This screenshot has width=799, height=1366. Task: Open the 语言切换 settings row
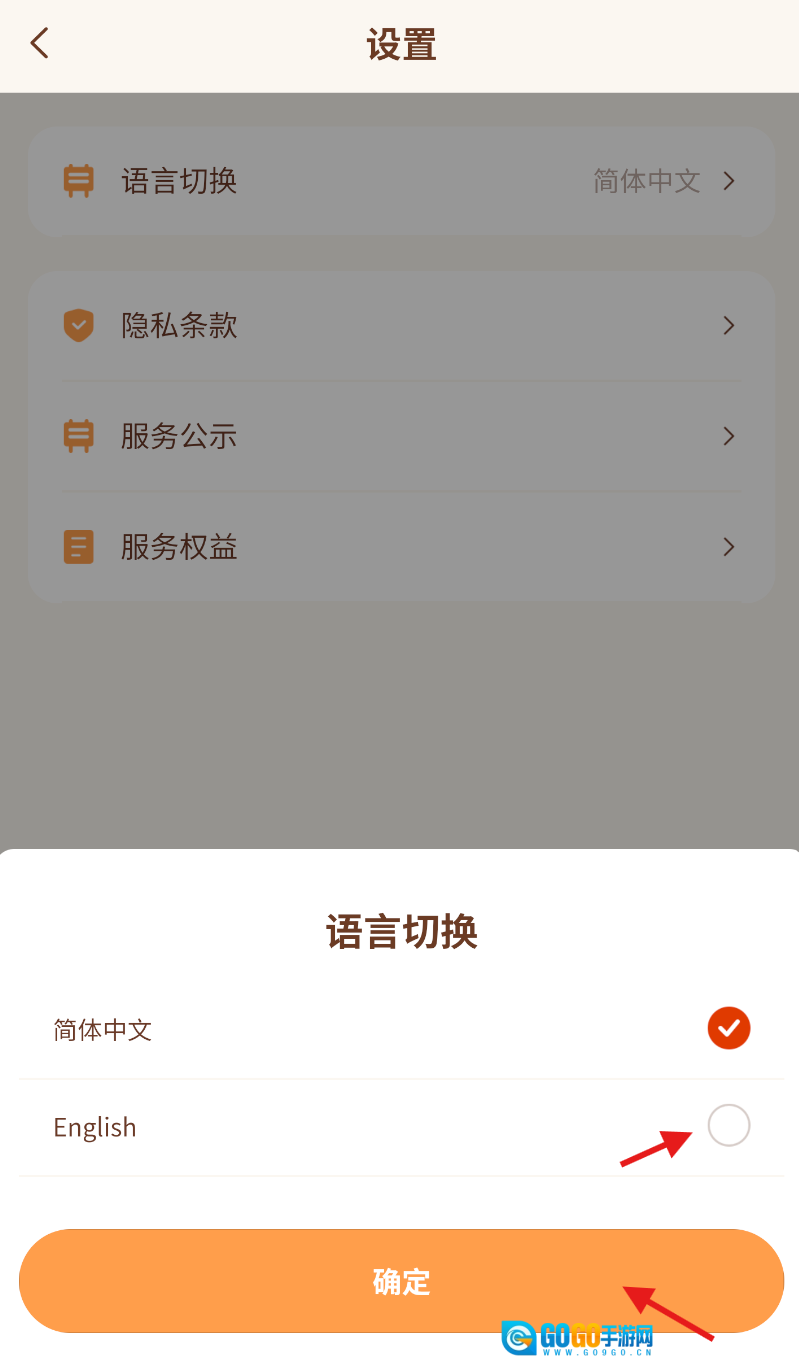click(x=401, y=181)
